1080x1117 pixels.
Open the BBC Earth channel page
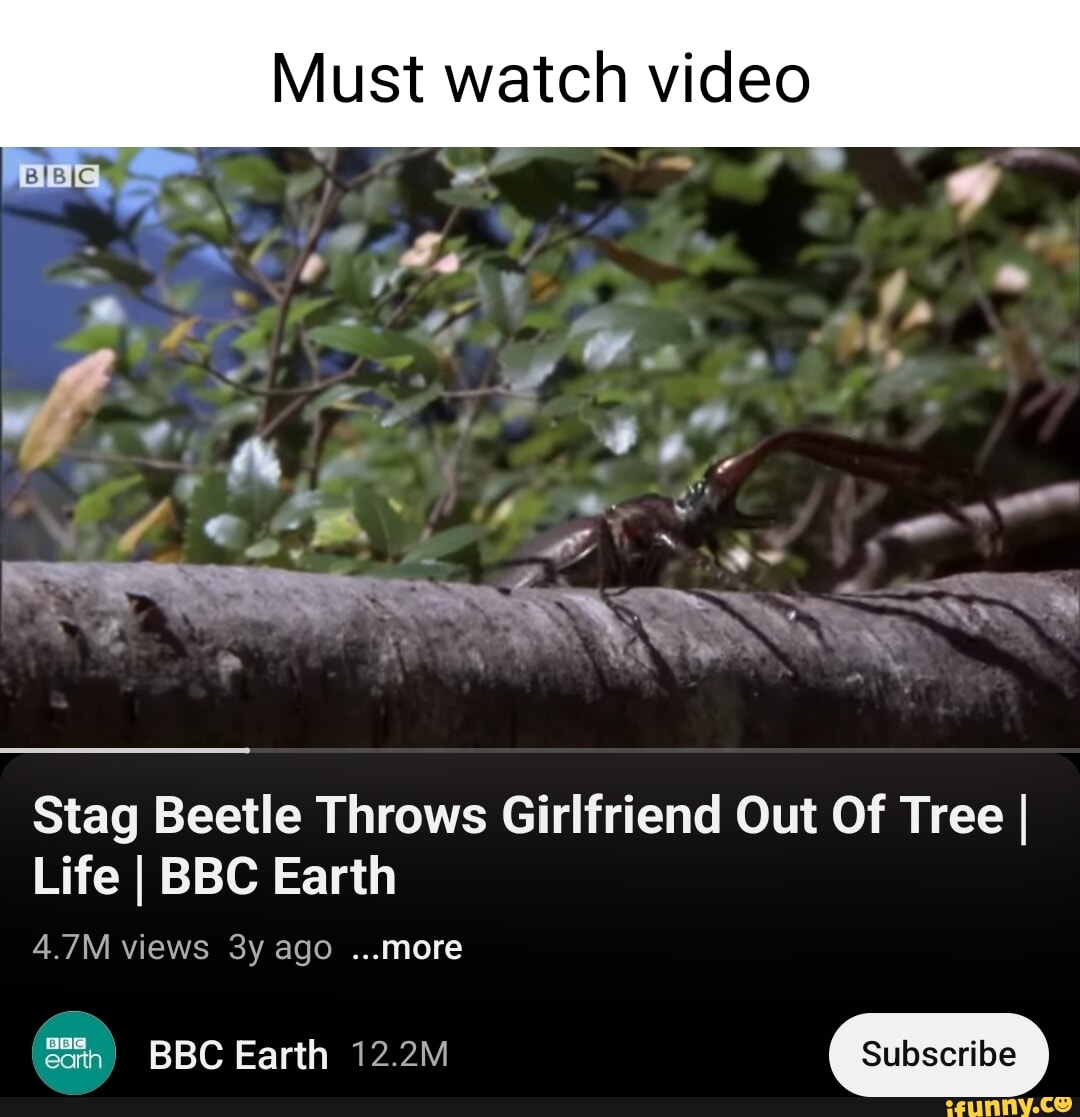point(238,1053)
